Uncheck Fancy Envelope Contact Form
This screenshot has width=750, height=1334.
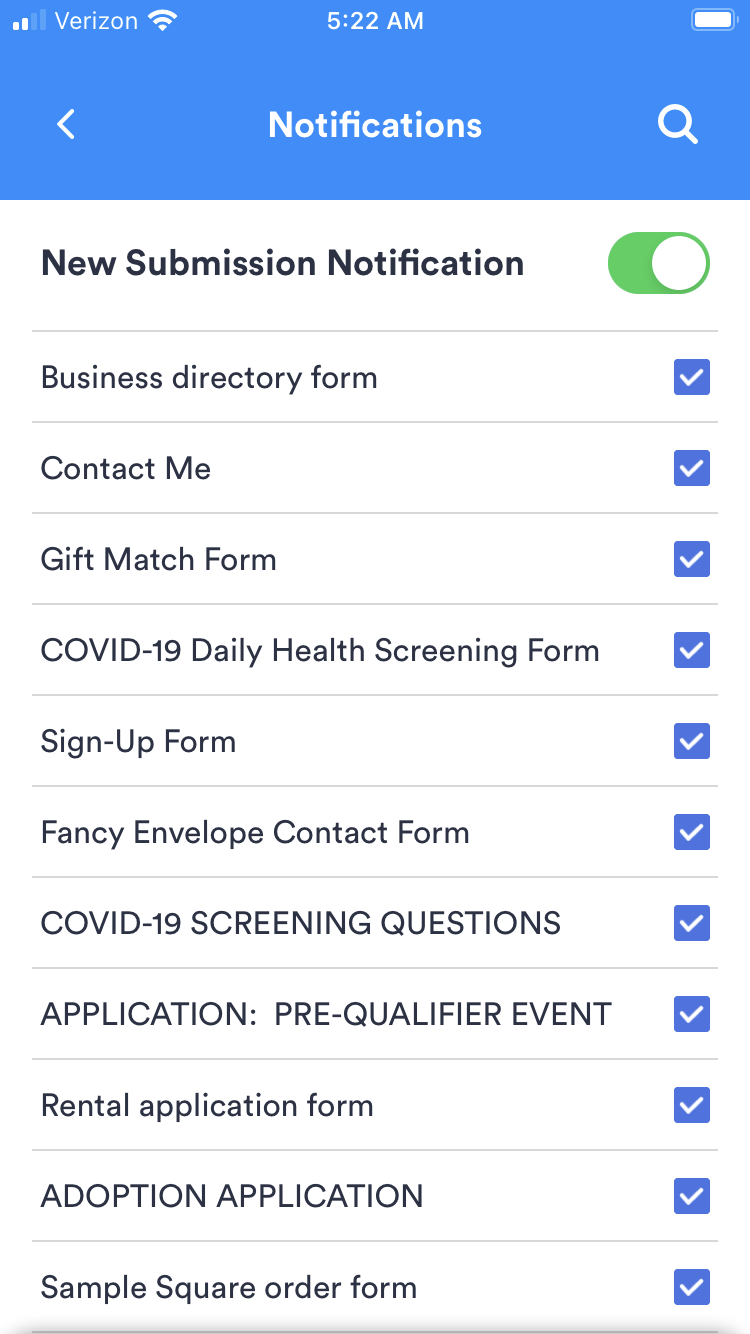[691, 832]
